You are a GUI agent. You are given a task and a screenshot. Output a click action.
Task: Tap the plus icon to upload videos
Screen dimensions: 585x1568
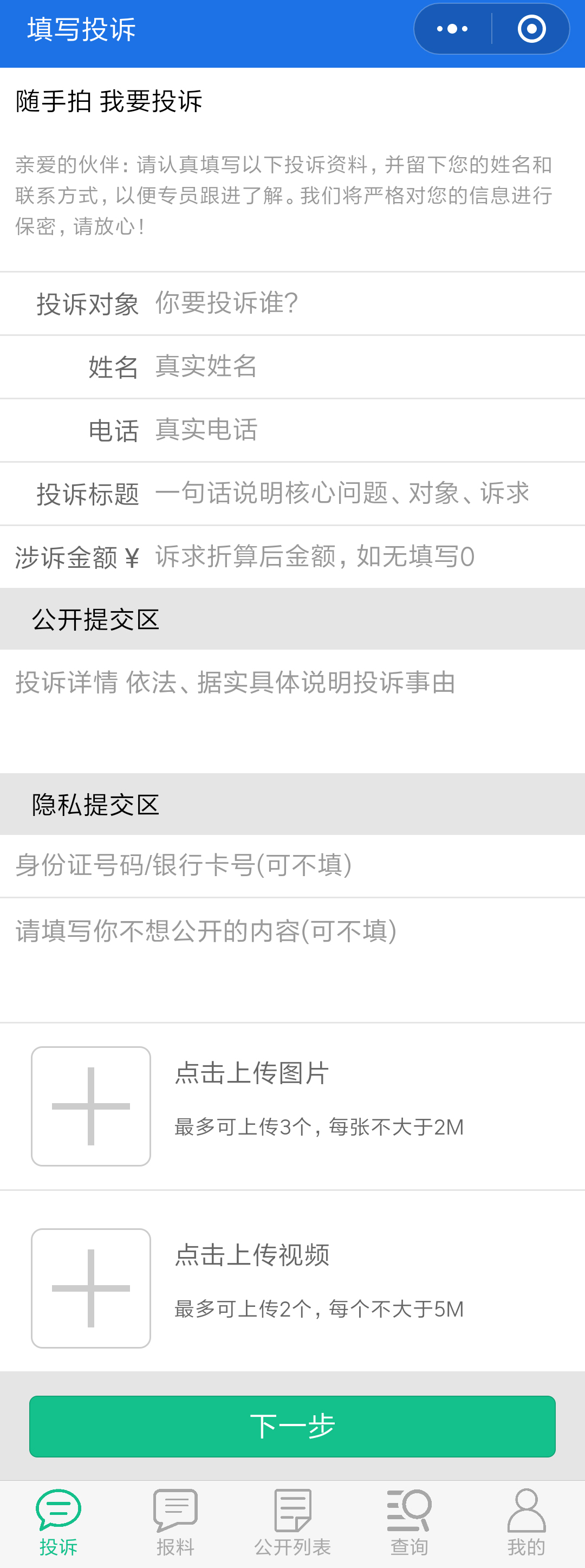pyautogui.click(x=90, y=1287)
